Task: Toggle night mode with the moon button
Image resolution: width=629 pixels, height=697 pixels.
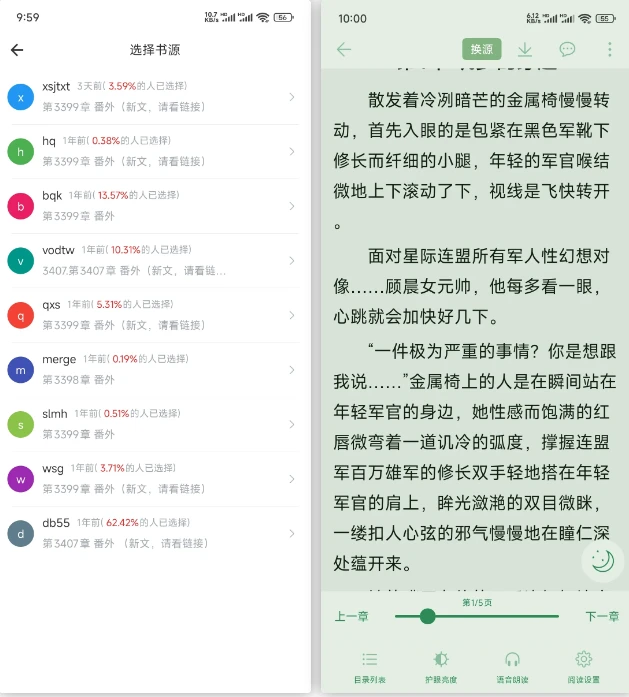Action: point(603,562)
